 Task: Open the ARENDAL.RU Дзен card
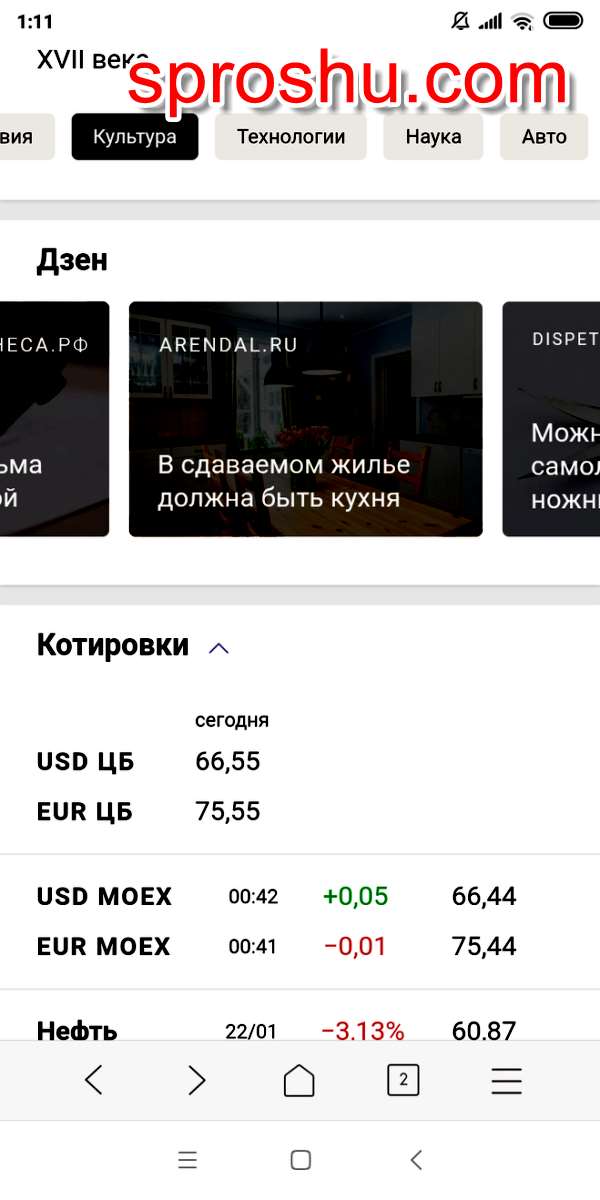(305, 419)
